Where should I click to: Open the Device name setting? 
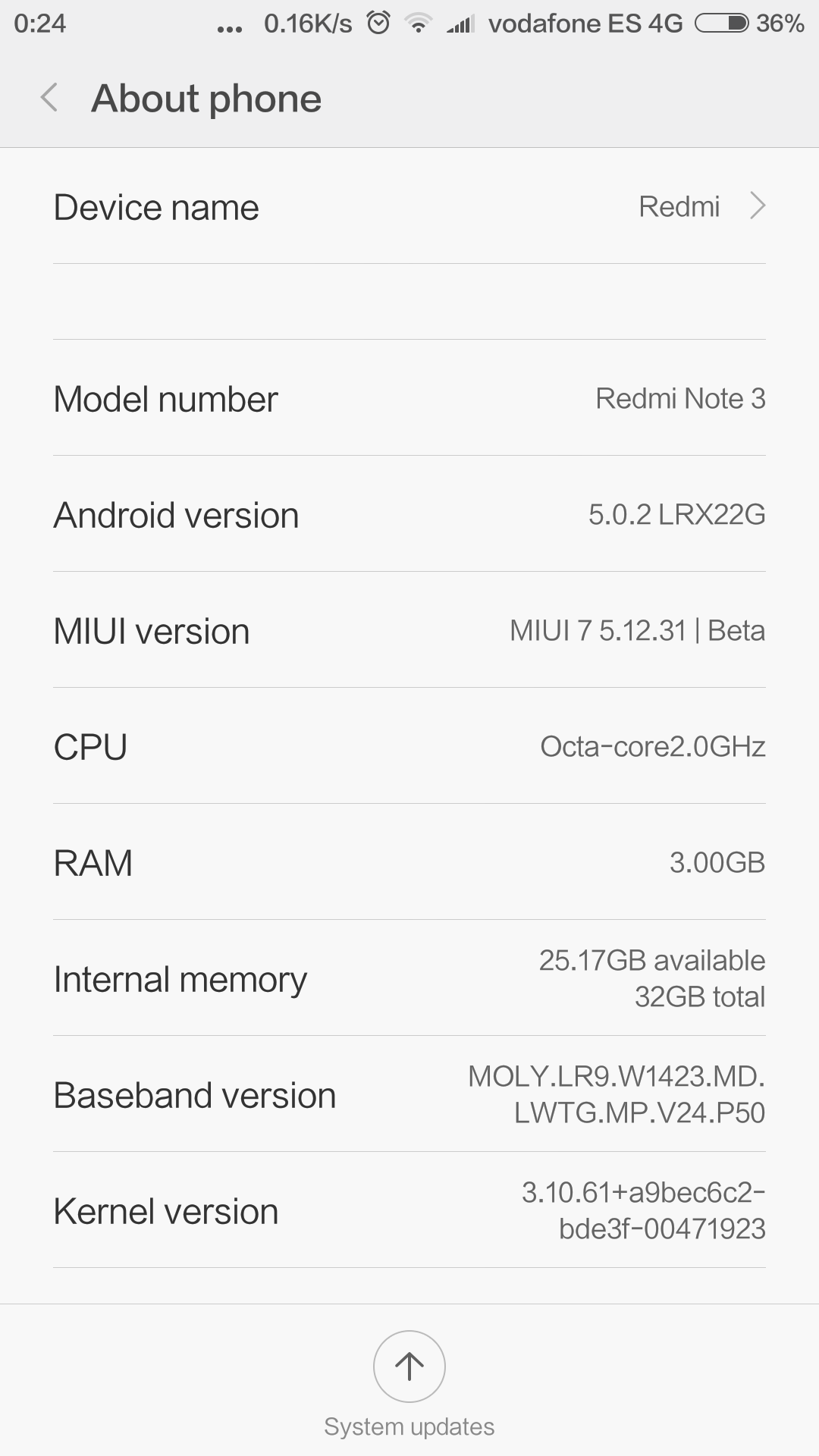tap(409, 206)
